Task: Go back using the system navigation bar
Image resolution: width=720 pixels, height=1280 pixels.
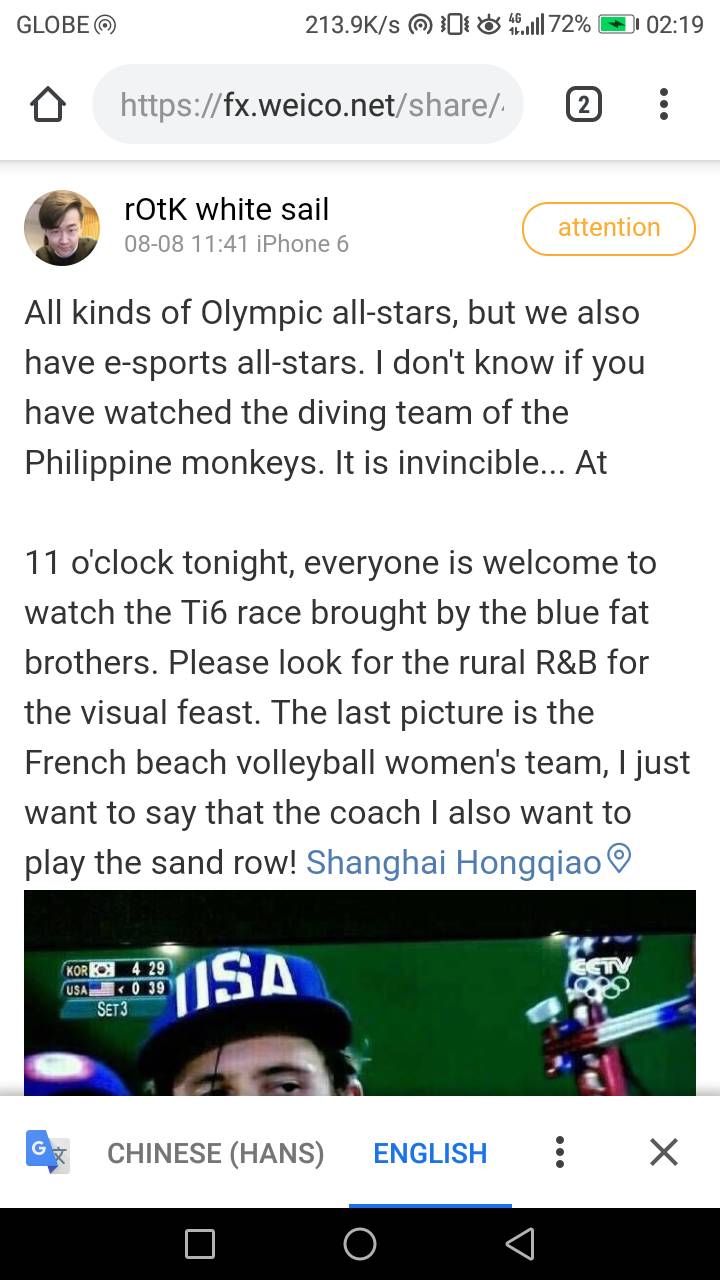Action: tap(520, 1244)
